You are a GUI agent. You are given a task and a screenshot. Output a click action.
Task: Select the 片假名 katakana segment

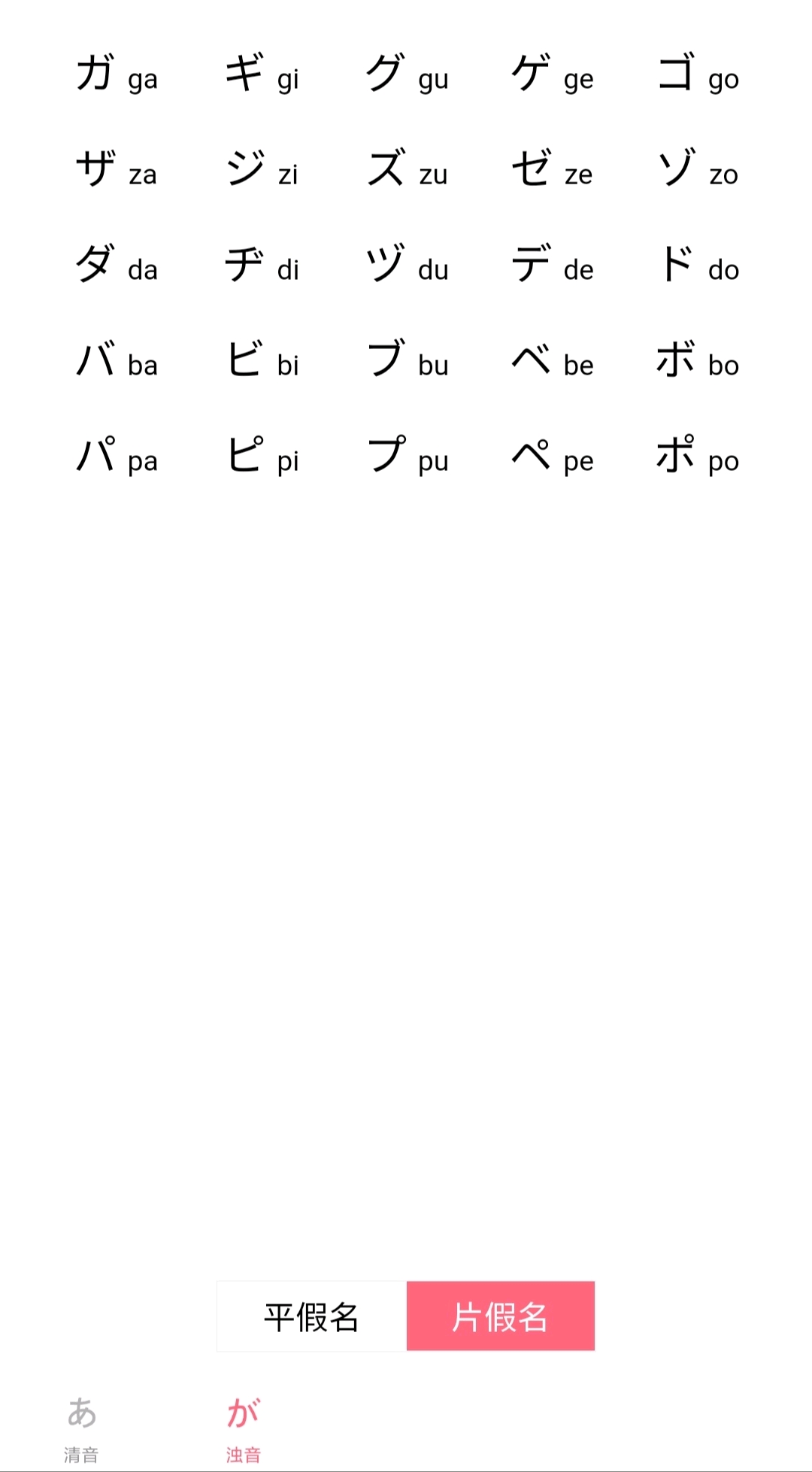(501, 1316)
